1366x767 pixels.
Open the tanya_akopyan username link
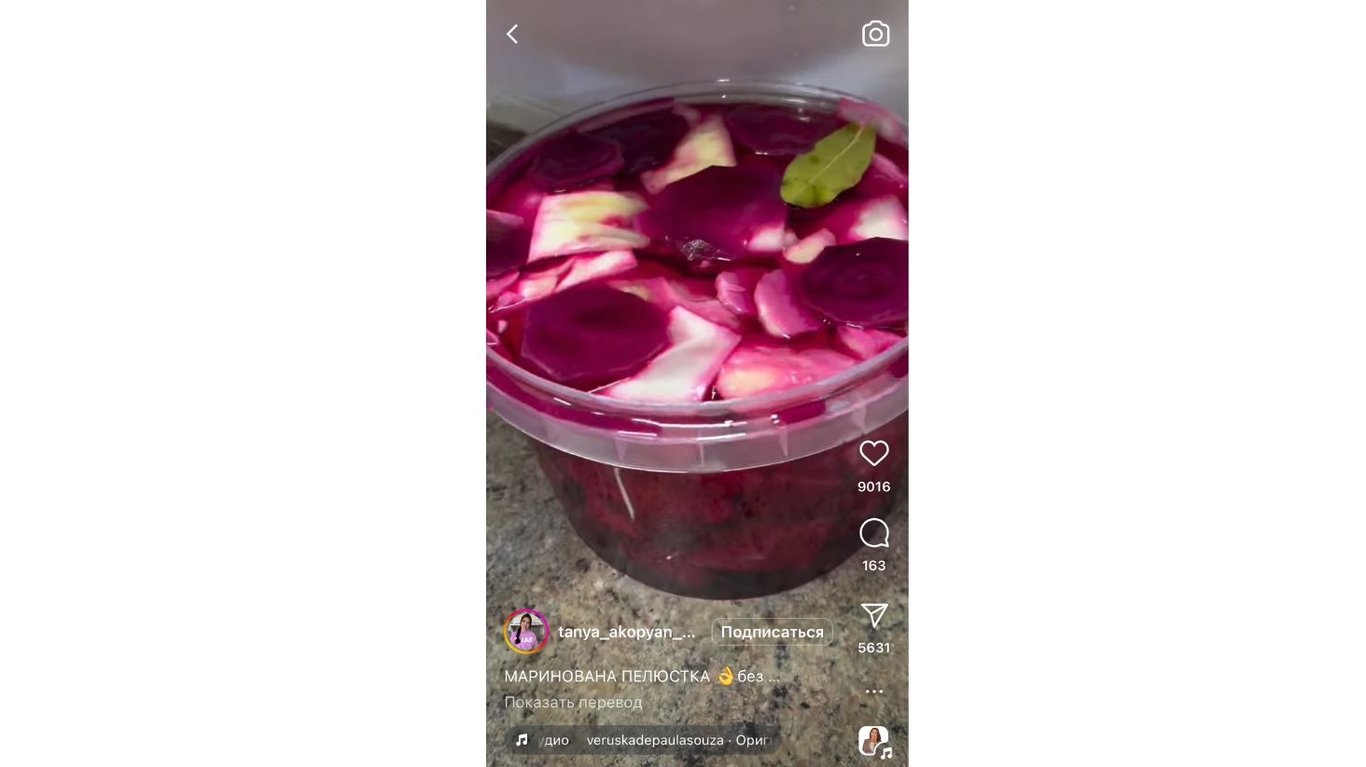(x=626, y=632)
